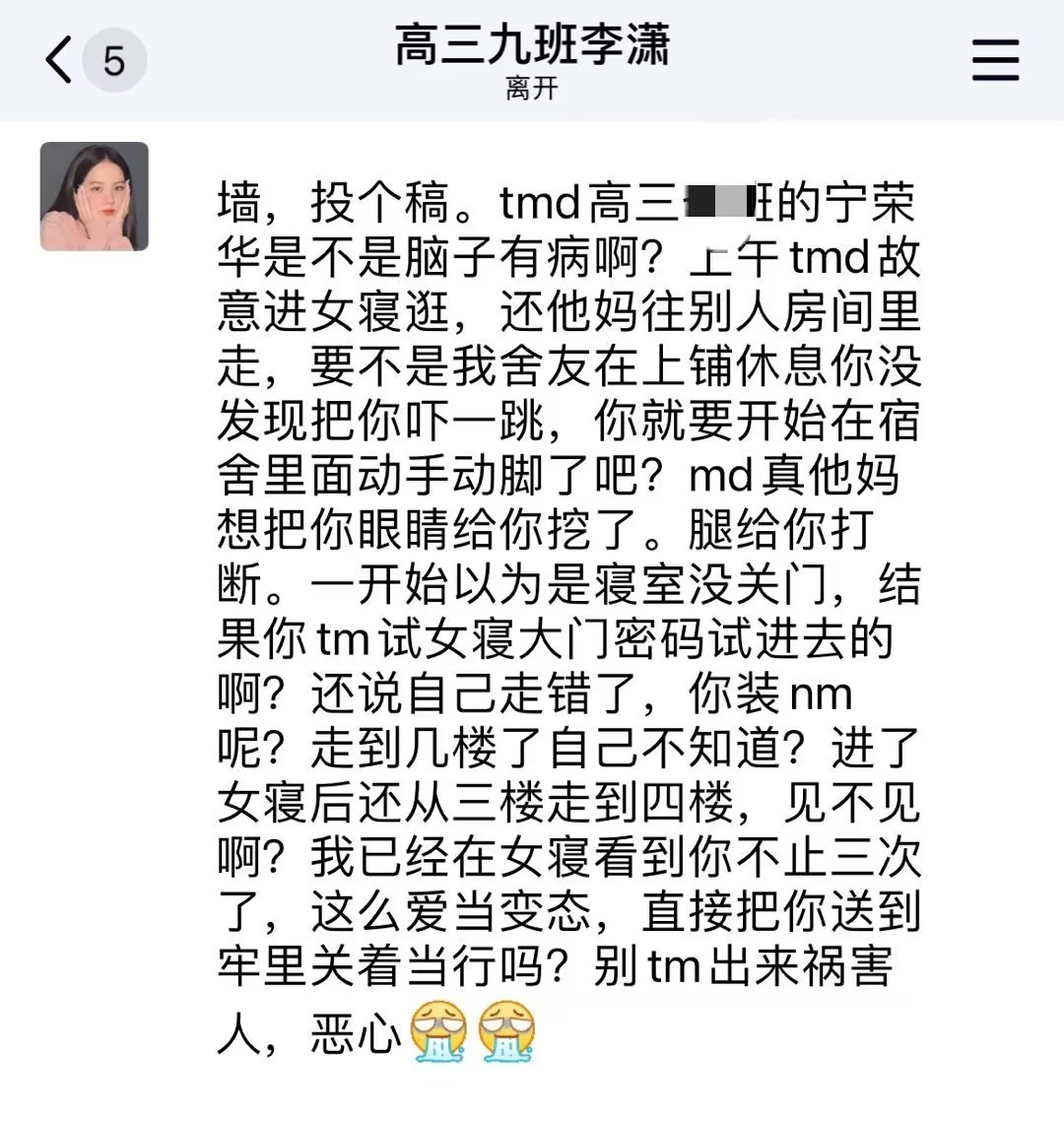Go back to the chat list
Image resolution: width=1064 pixels, height=1121 pixels.
coord(61,60)
